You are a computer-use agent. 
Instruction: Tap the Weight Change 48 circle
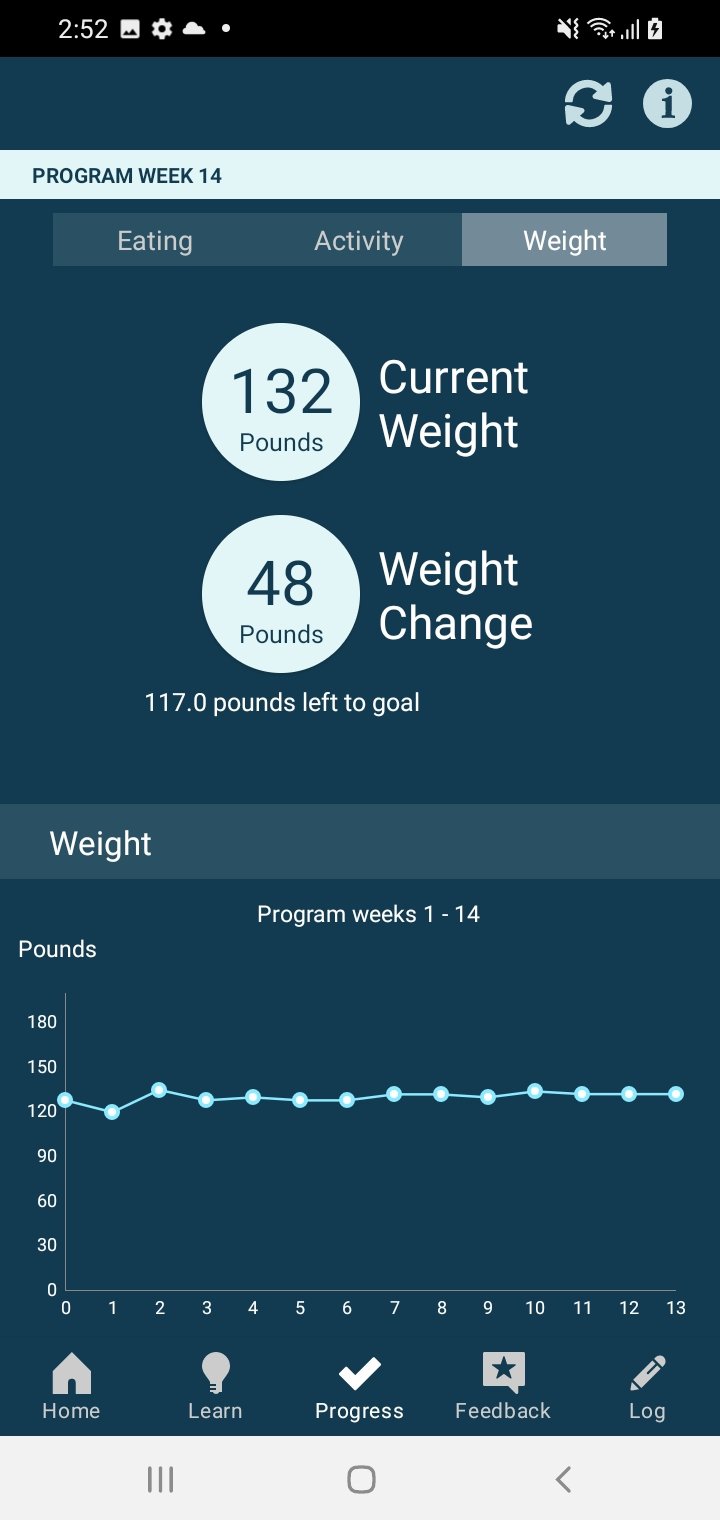coord(280,593)
